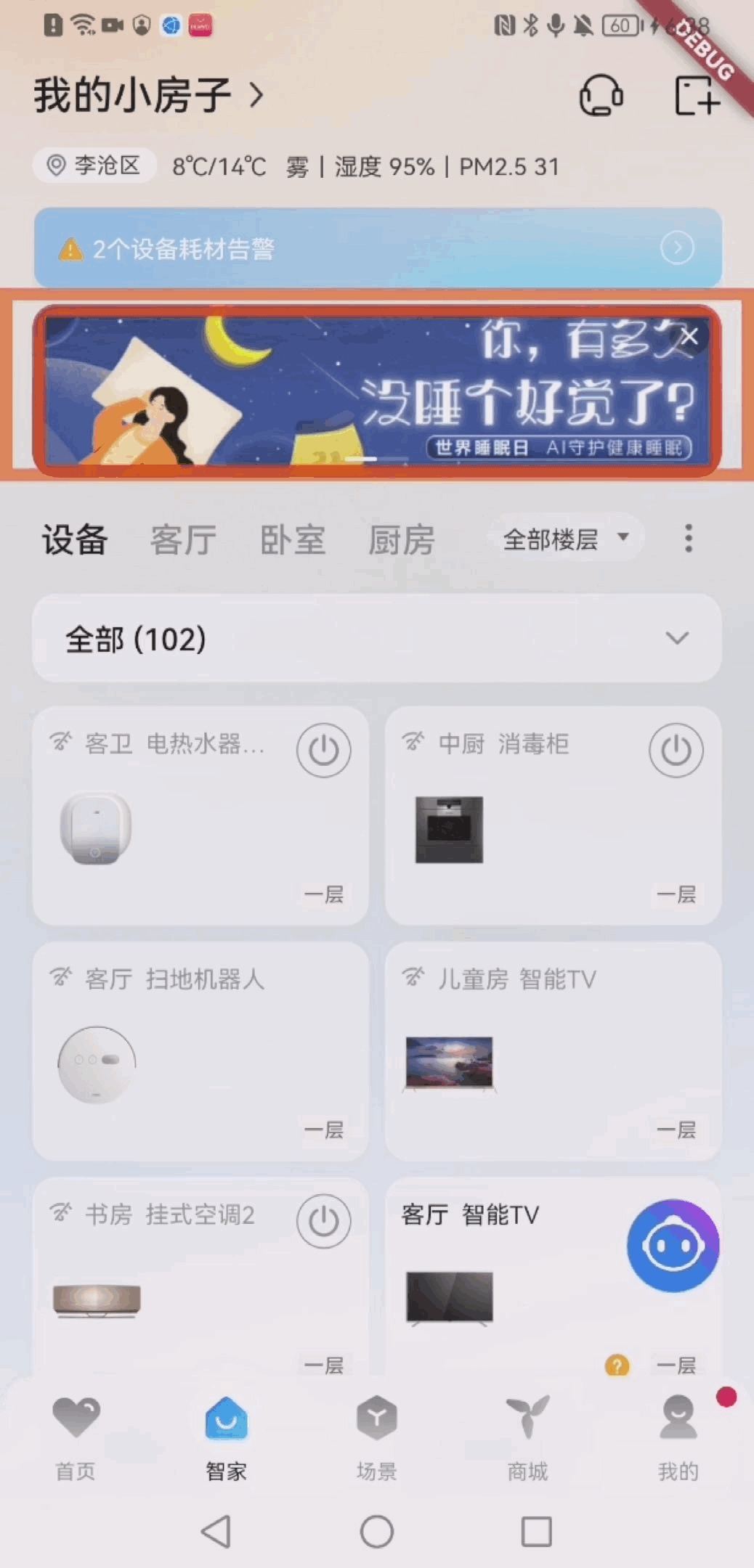
Task: Toggle power for 中厨 消毒柜
Action: click(x=676, y=750)
